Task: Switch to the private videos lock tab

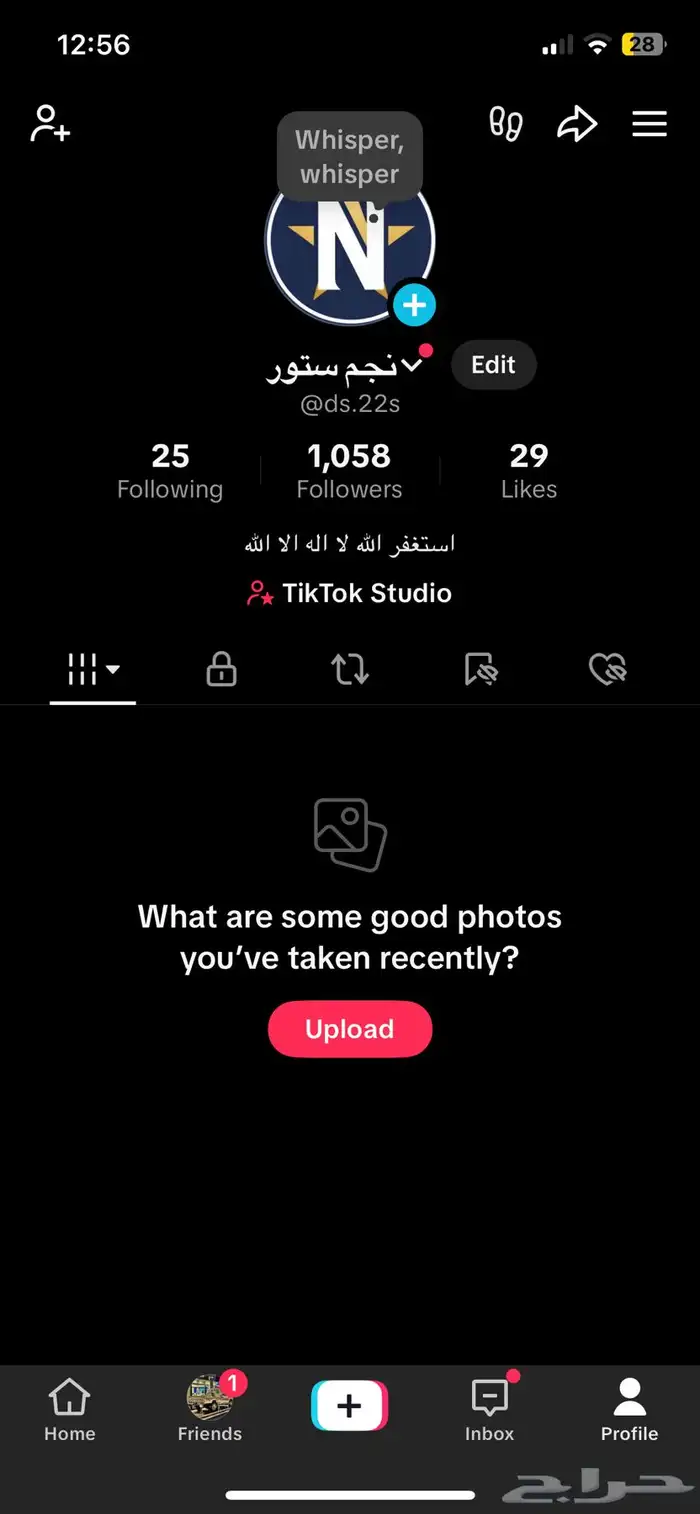Action: point(221,670)
